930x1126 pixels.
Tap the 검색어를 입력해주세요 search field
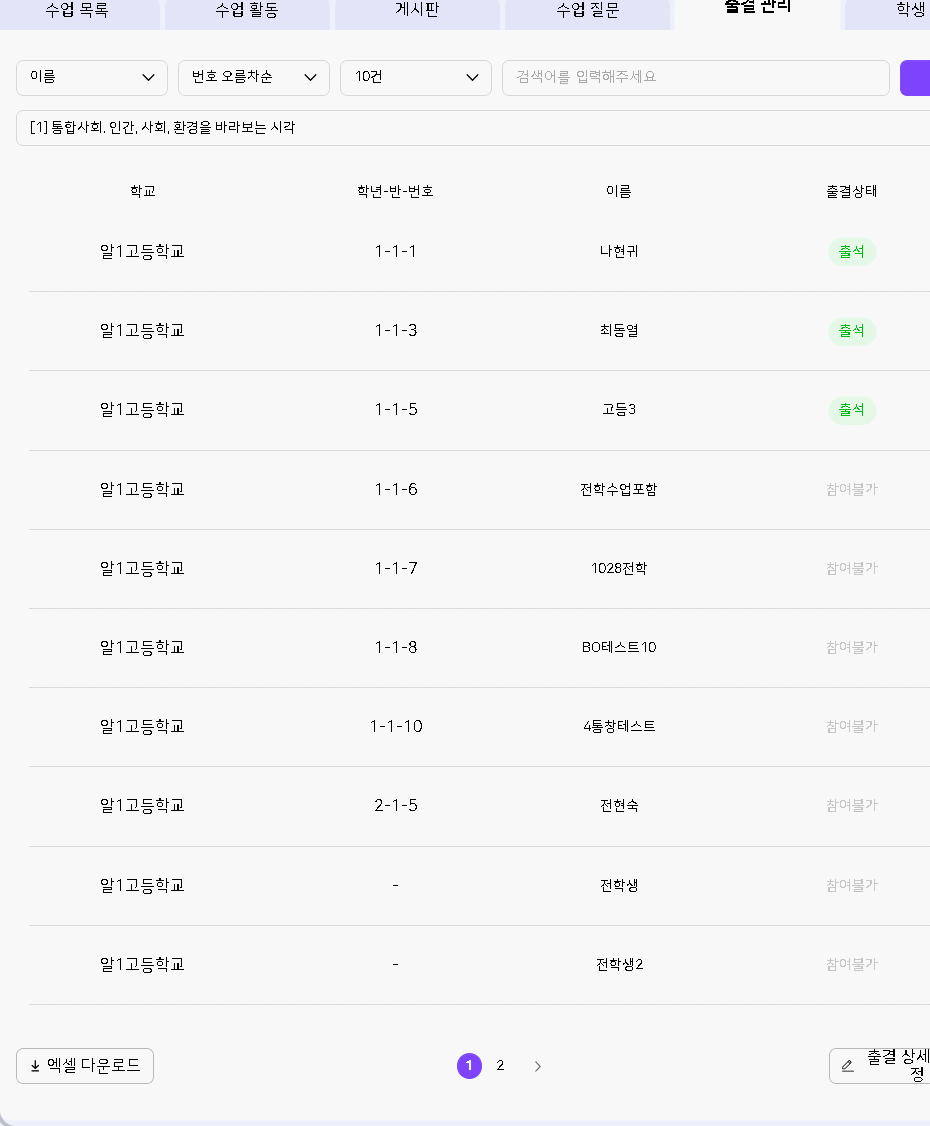[695, 78]
